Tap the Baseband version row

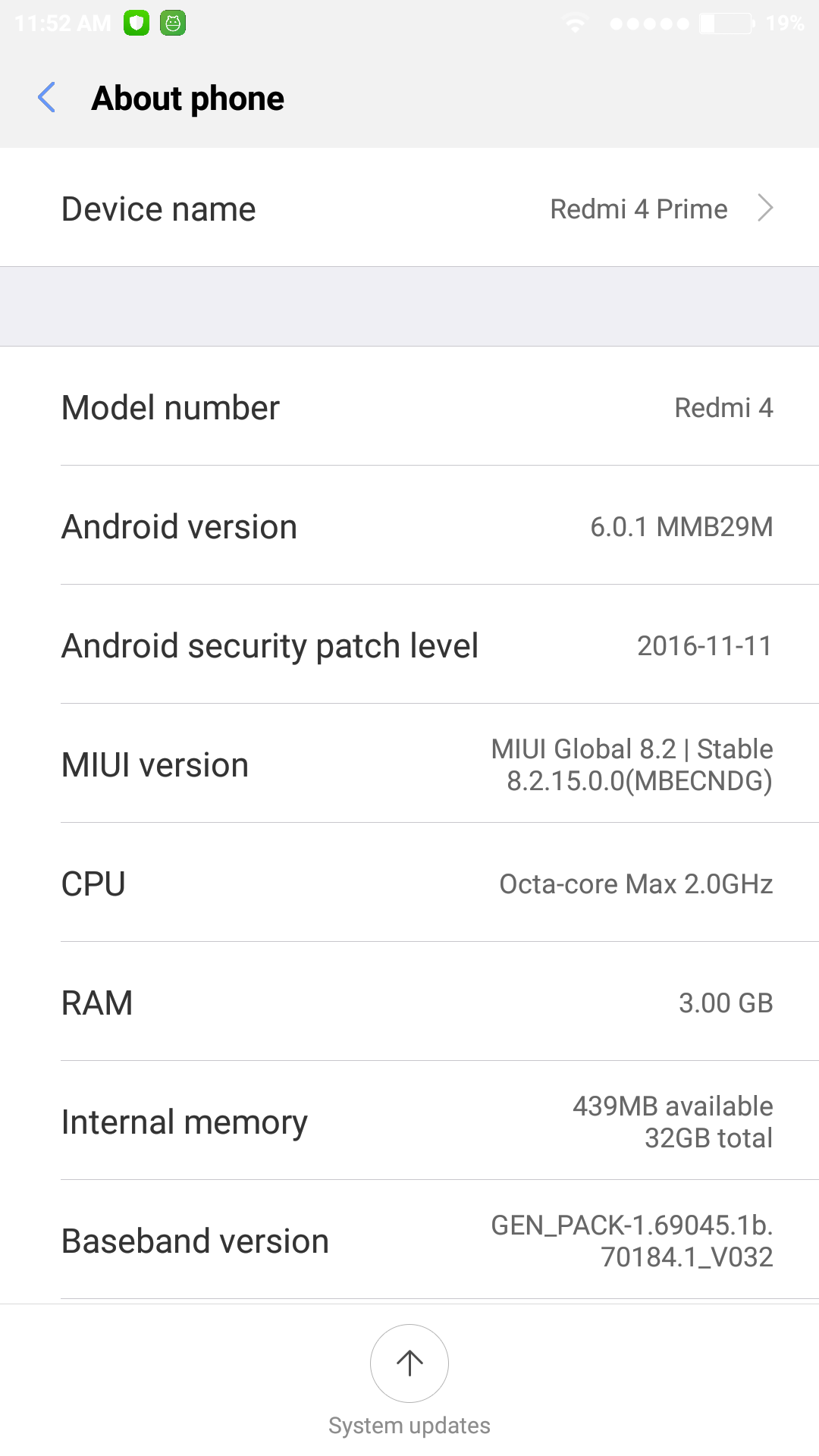coord(409,1240)
